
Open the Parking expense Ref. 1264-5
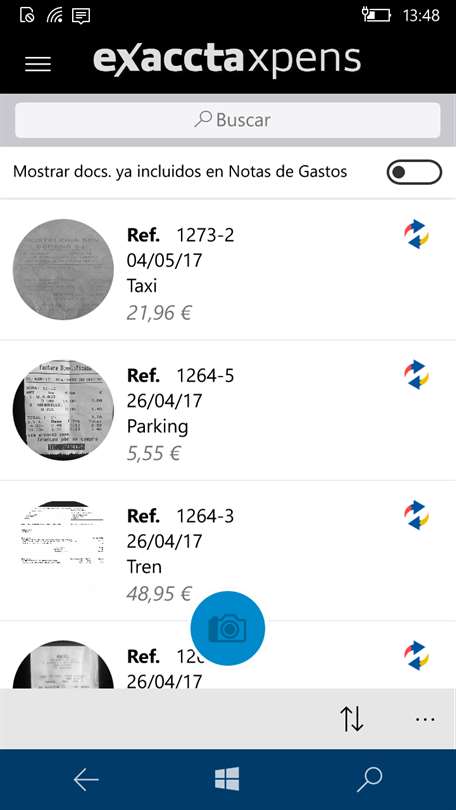coord(228,411)
